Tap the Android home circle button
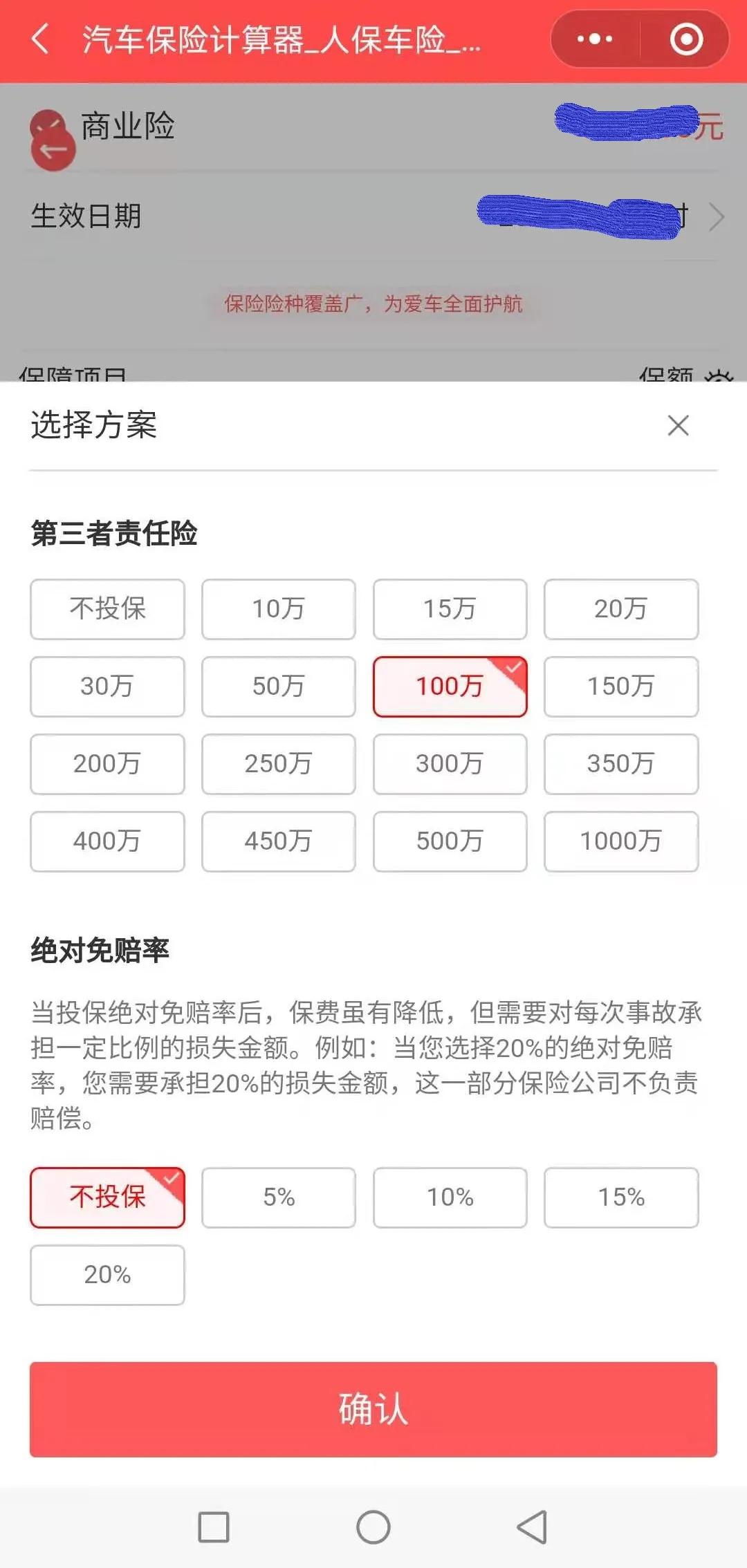This screenshot has width=747, height=1568. click(373, 1528)
